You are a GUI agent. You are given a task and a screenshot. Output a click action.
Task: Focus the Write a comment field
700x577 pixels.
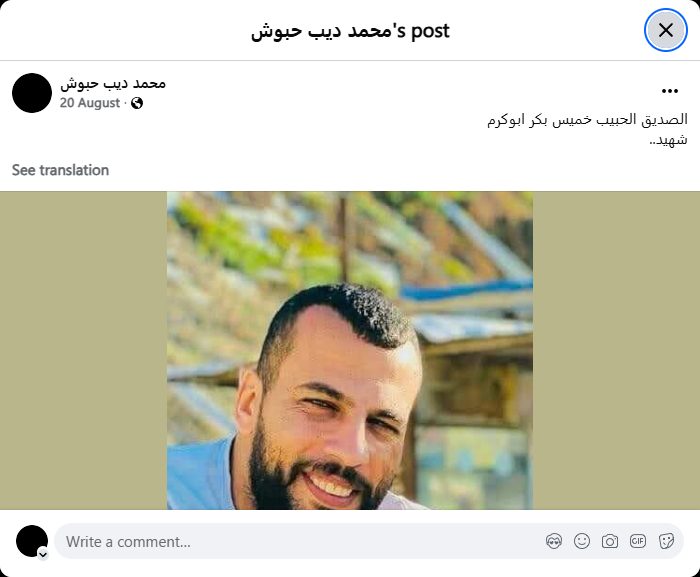(290, 541)
